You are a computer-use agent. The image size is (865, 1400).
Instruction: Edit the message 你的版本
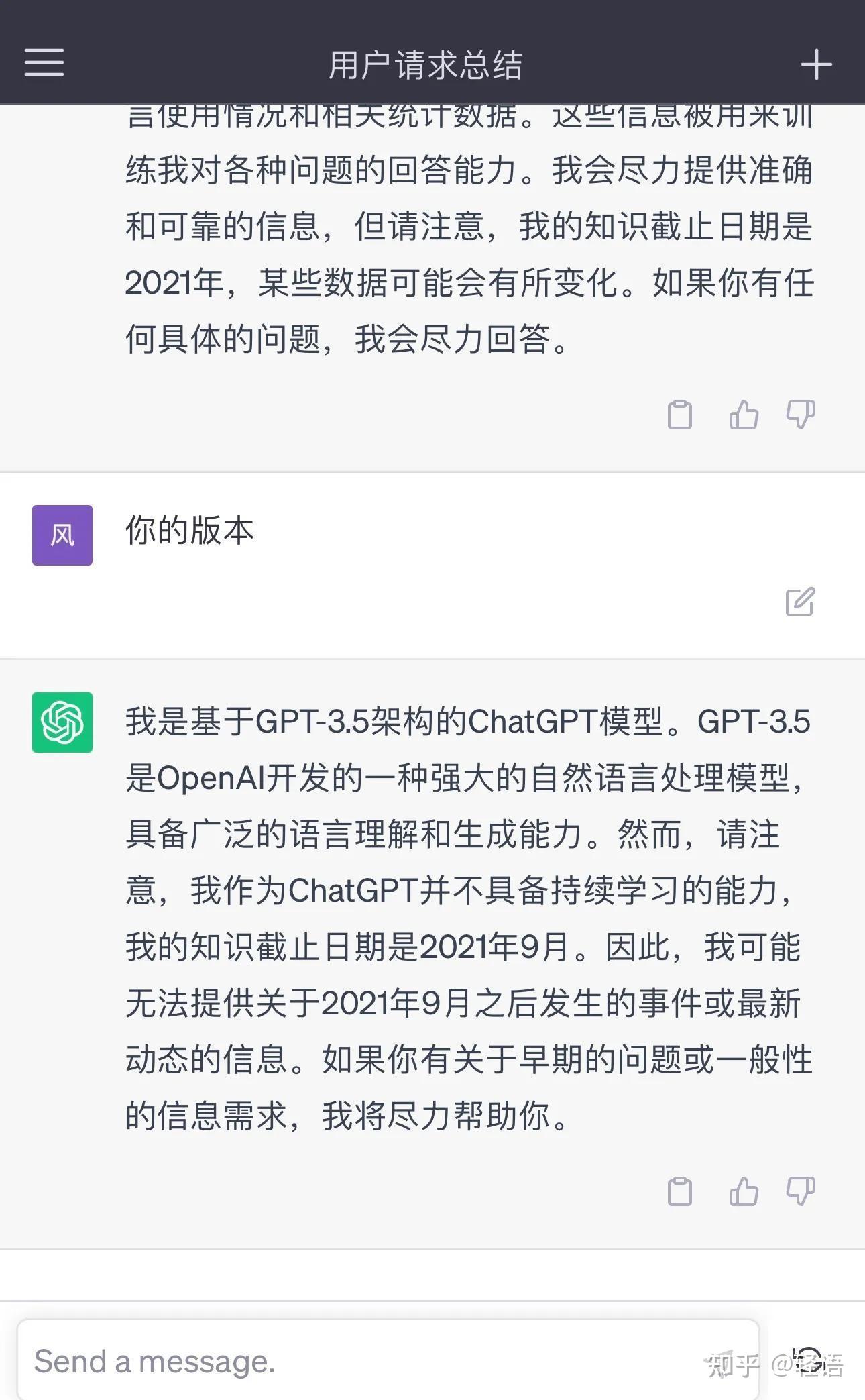(800, 602)
